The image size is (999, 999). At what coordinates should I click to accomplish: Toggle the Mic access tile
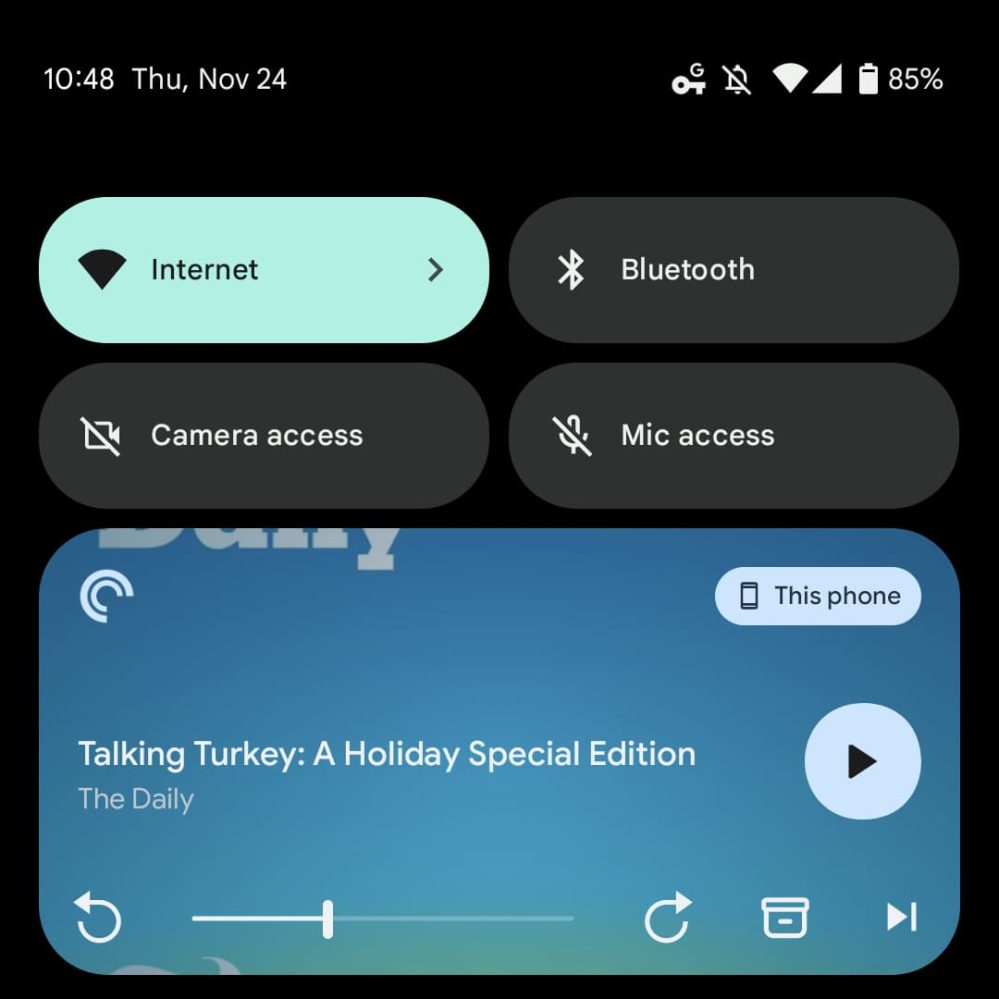(733, 436)
